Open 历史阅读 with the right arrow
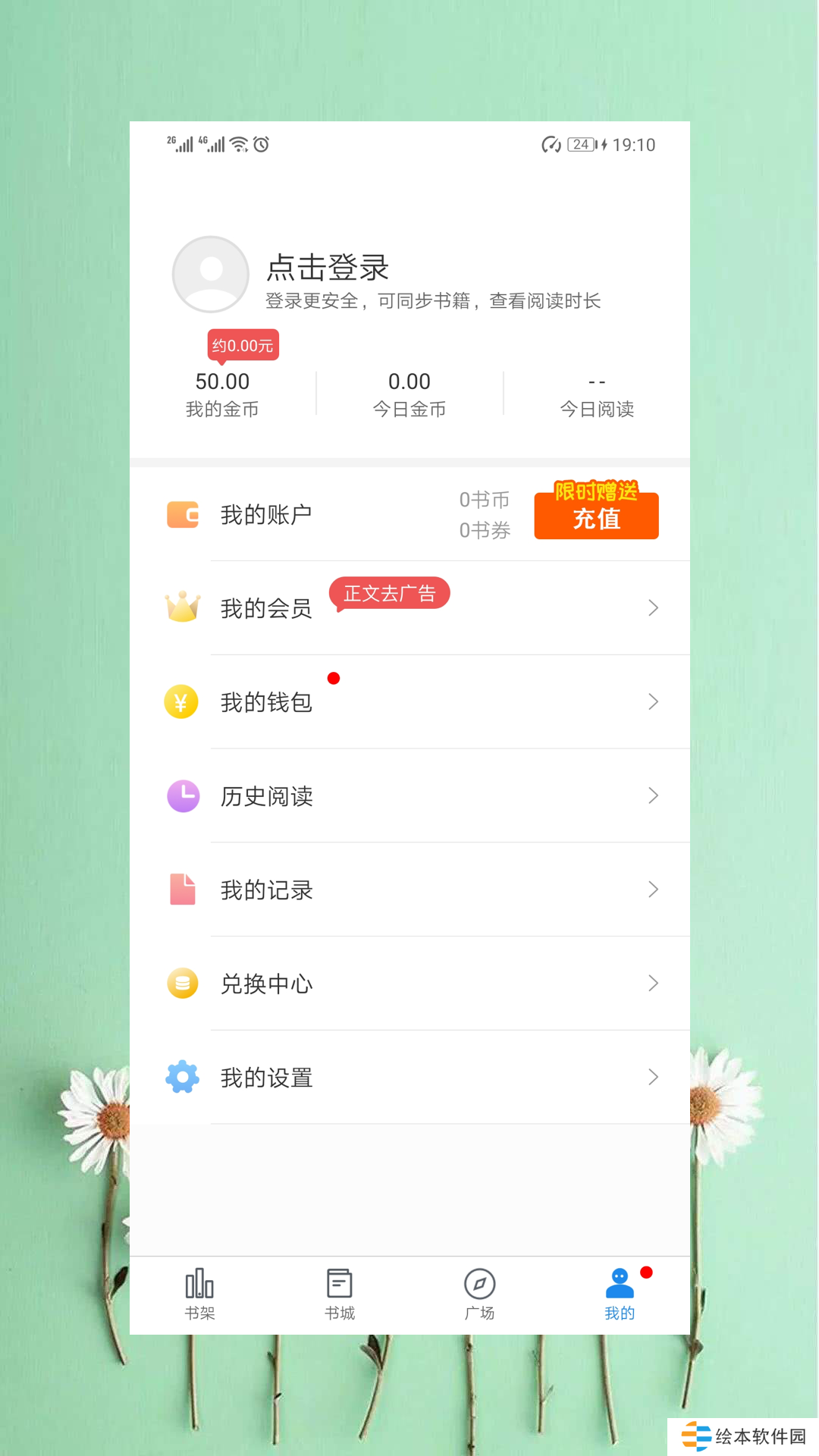 653,795
